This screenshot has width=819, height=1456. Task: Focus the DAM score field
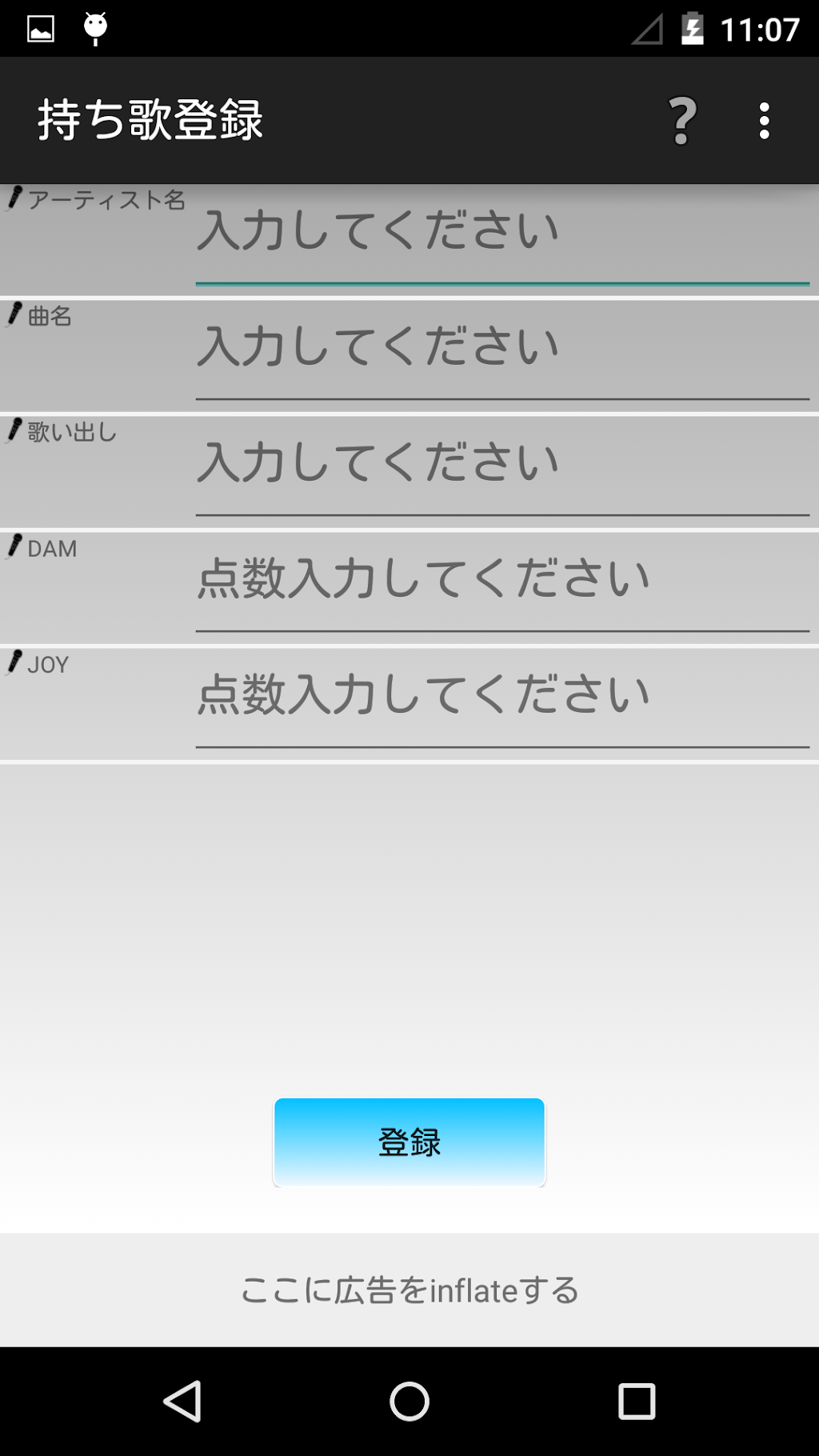click(x=502, y=581)
